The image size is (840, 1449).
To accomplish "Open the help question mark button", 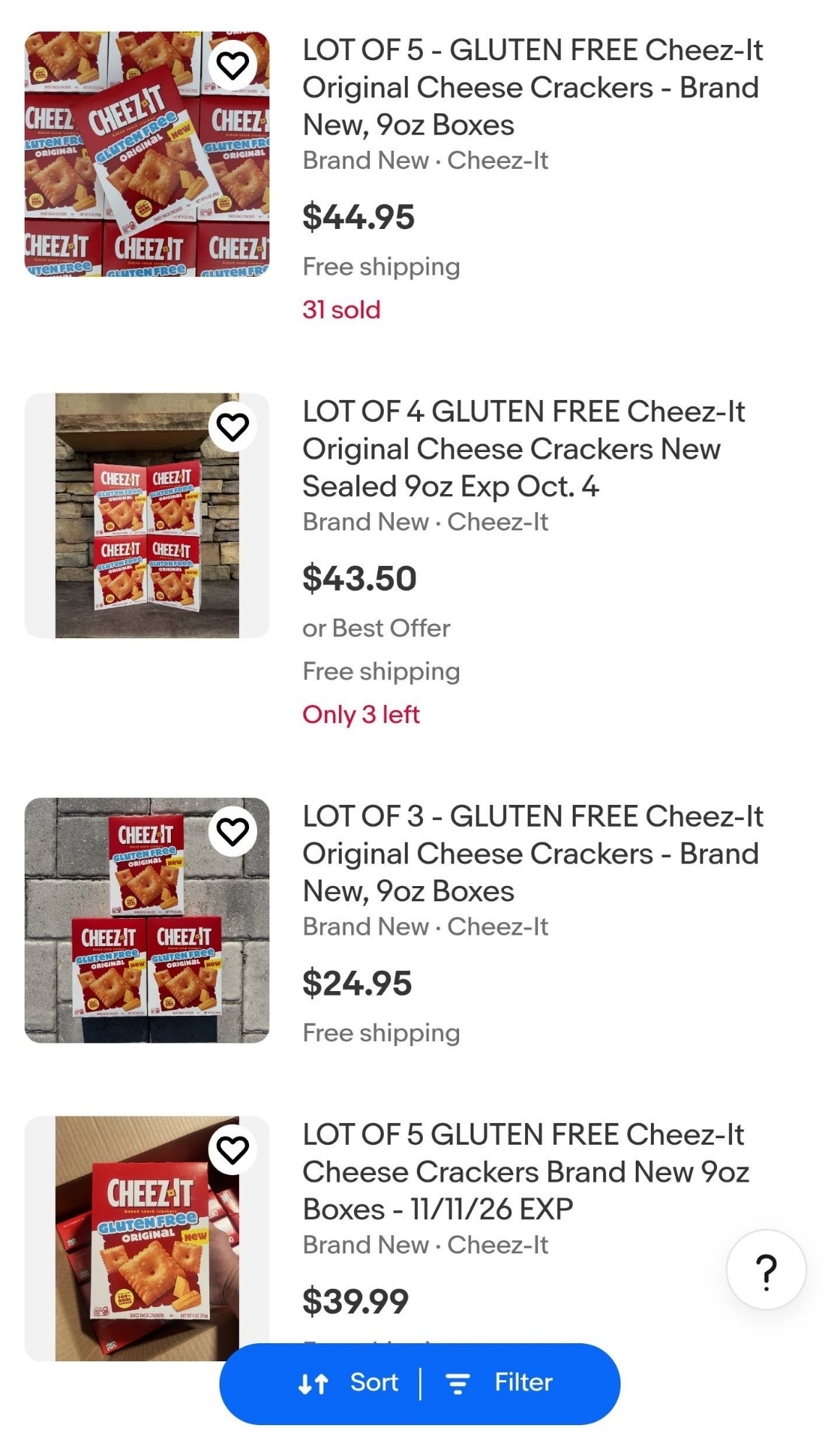I will (765, 1270).
